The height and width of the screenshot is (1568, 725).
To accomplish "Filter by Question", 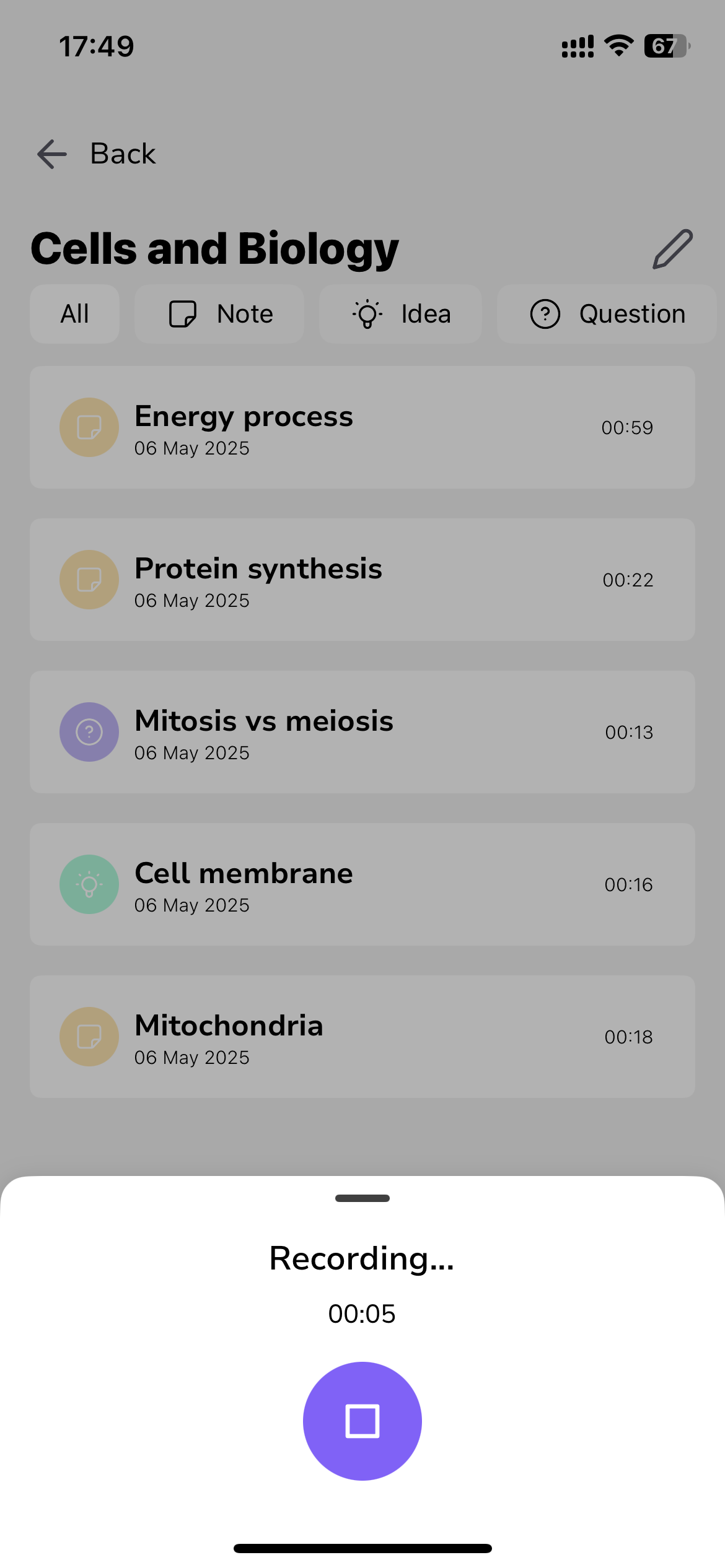I will click(607, 314).
